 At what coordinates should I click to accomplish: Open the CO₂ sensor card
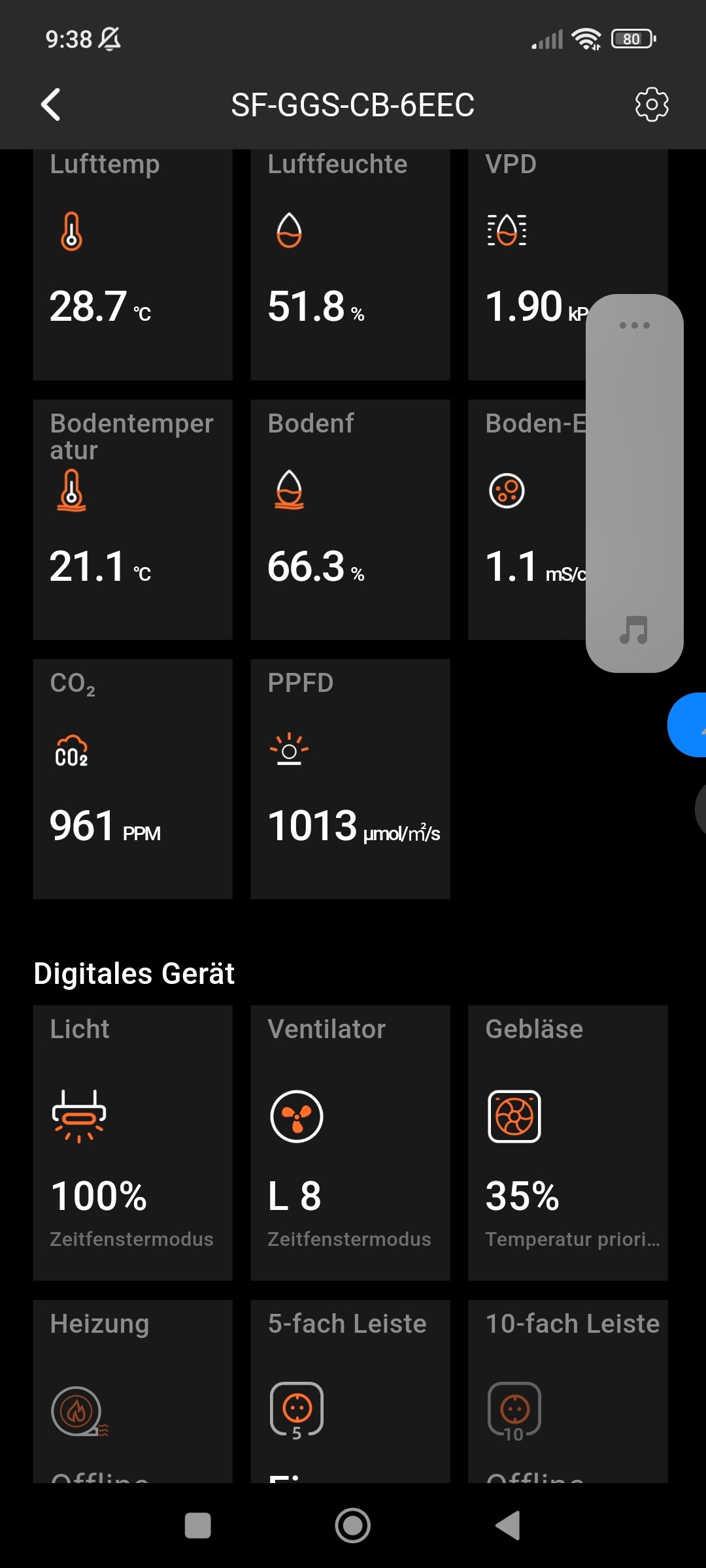[x=133, y=779]
